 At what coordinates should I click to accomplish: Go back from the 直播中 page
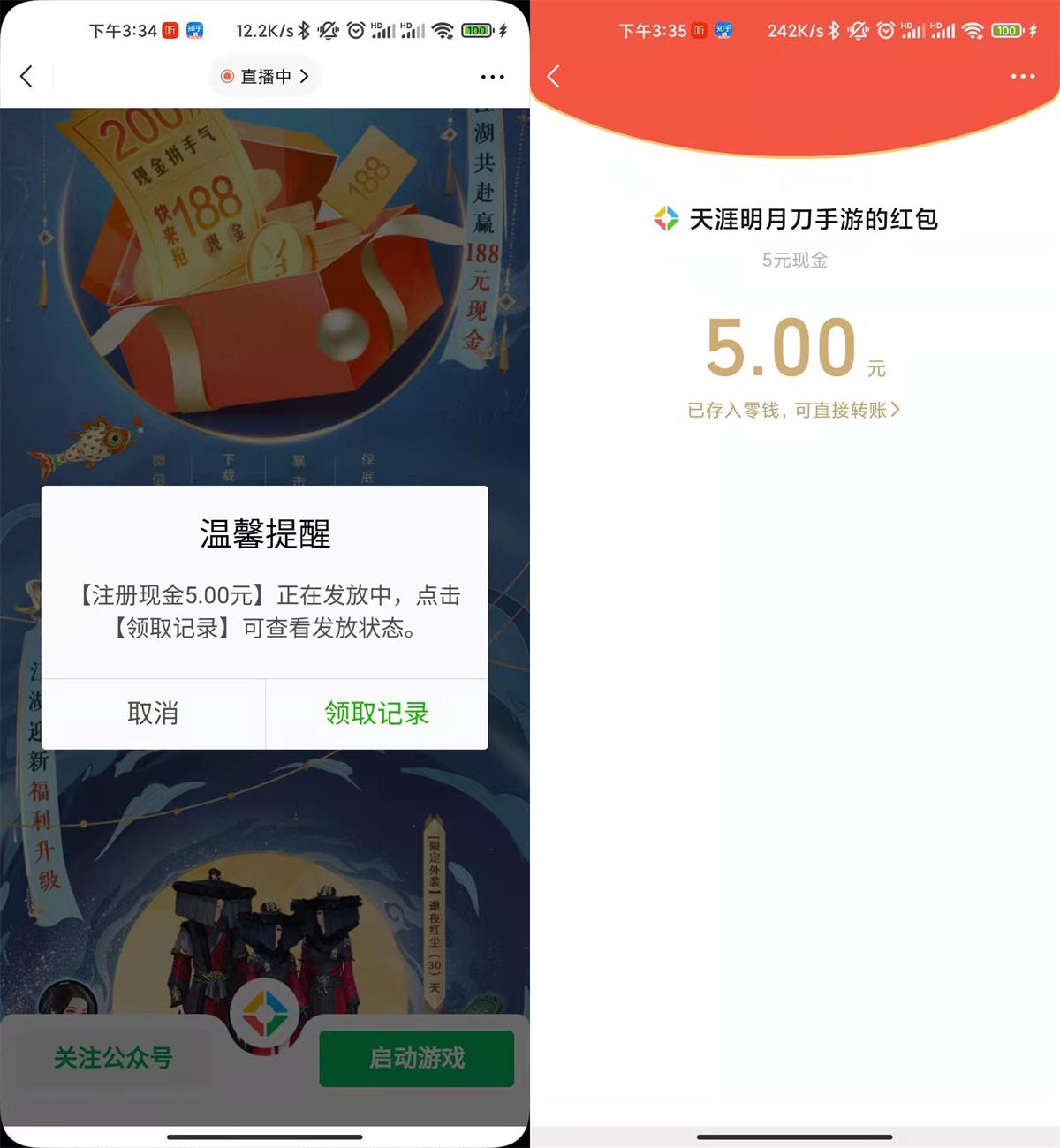[26, 77]
